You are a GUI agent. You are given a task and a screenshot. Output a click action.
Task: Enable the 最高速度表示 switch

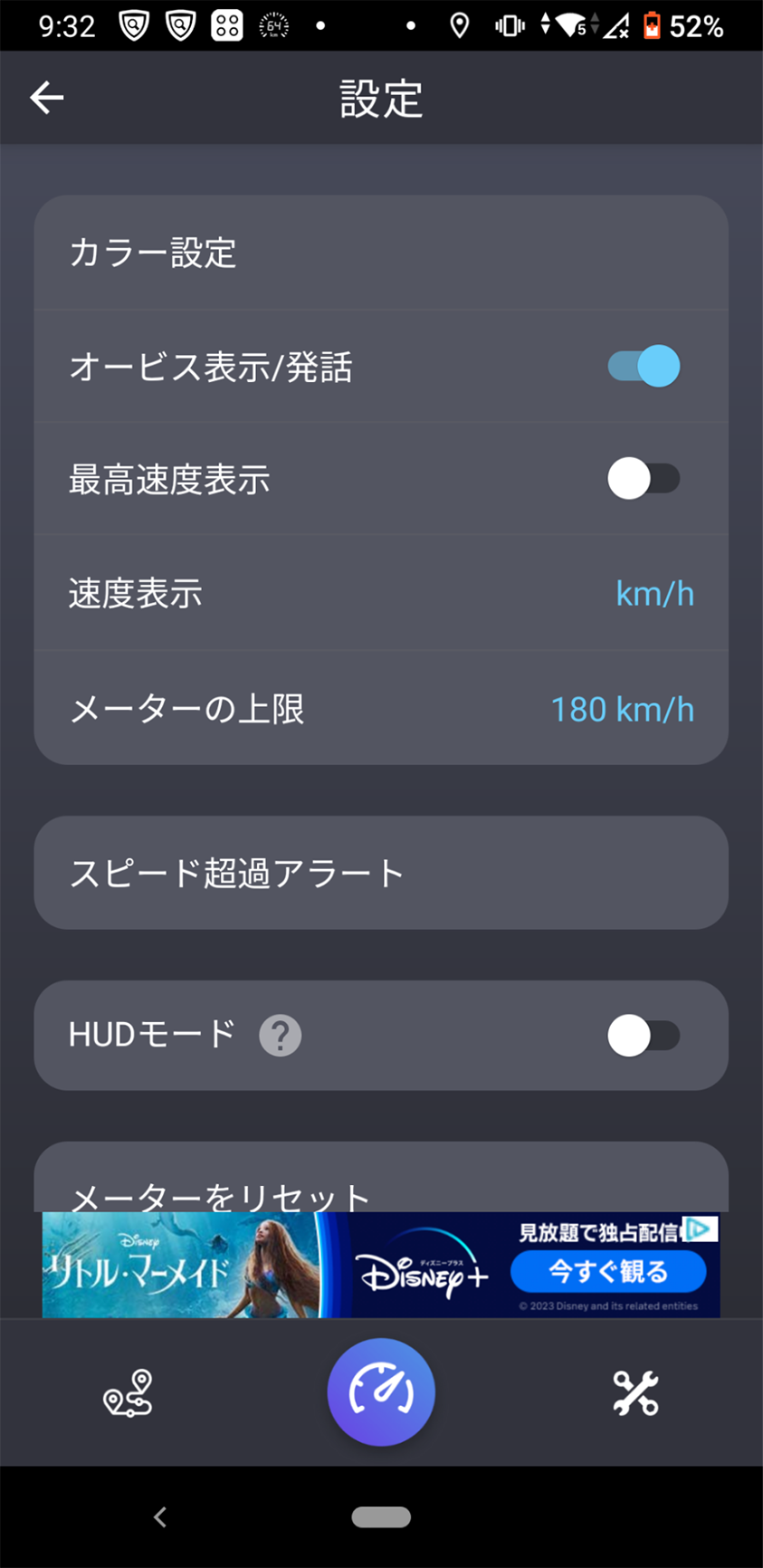tap(644, 478)
